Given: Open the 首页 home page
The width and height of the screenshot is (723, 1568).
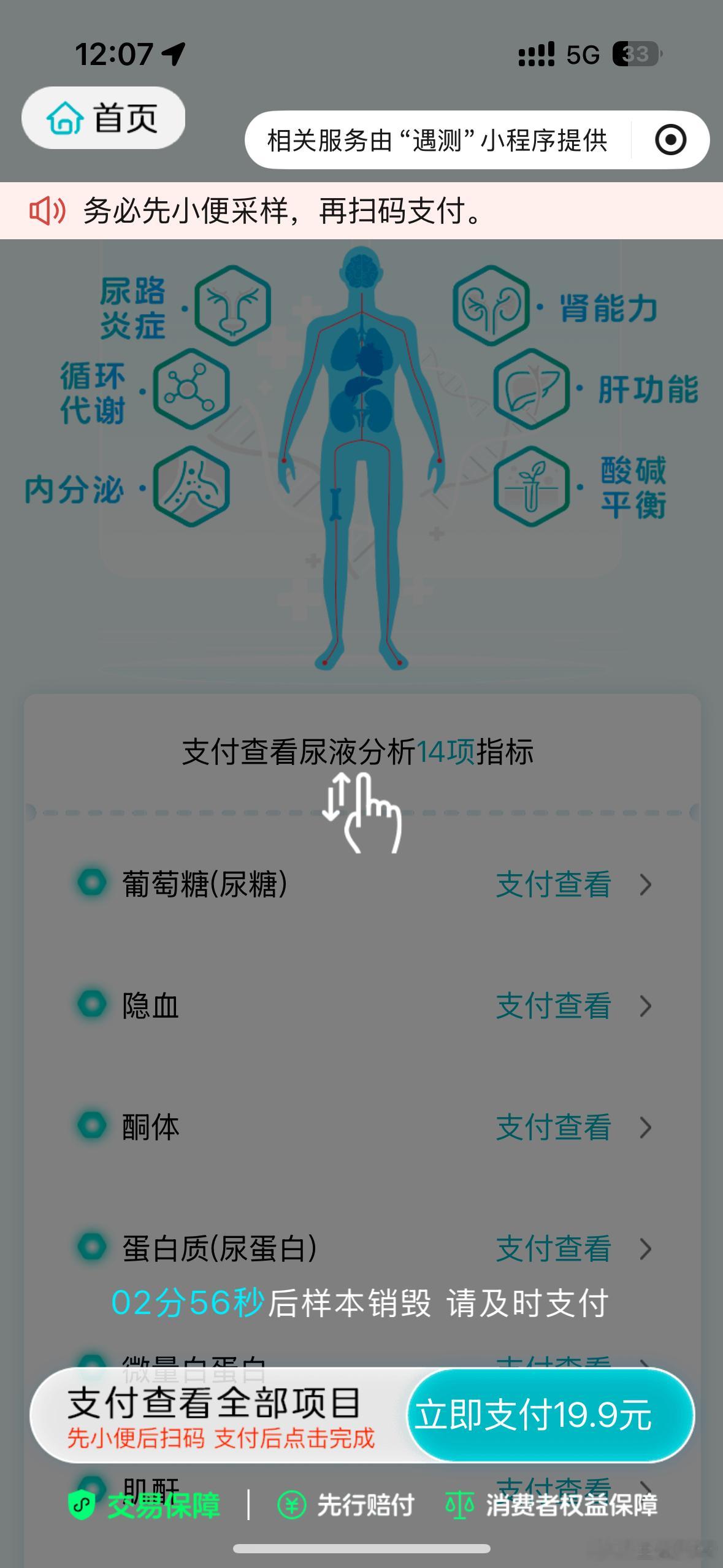Looking at the screenshot, I should click(102, 119).
